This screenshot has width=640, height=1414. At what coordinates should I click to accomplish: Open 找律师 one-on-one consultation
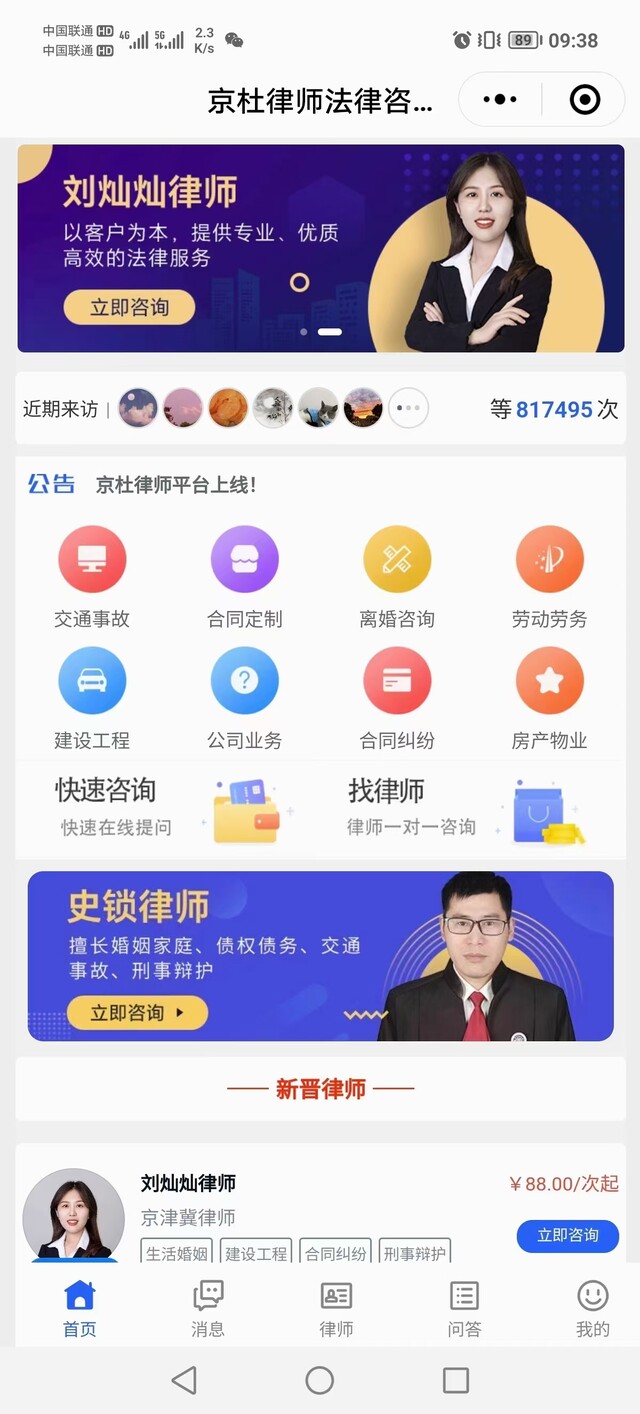pos(465,808)
